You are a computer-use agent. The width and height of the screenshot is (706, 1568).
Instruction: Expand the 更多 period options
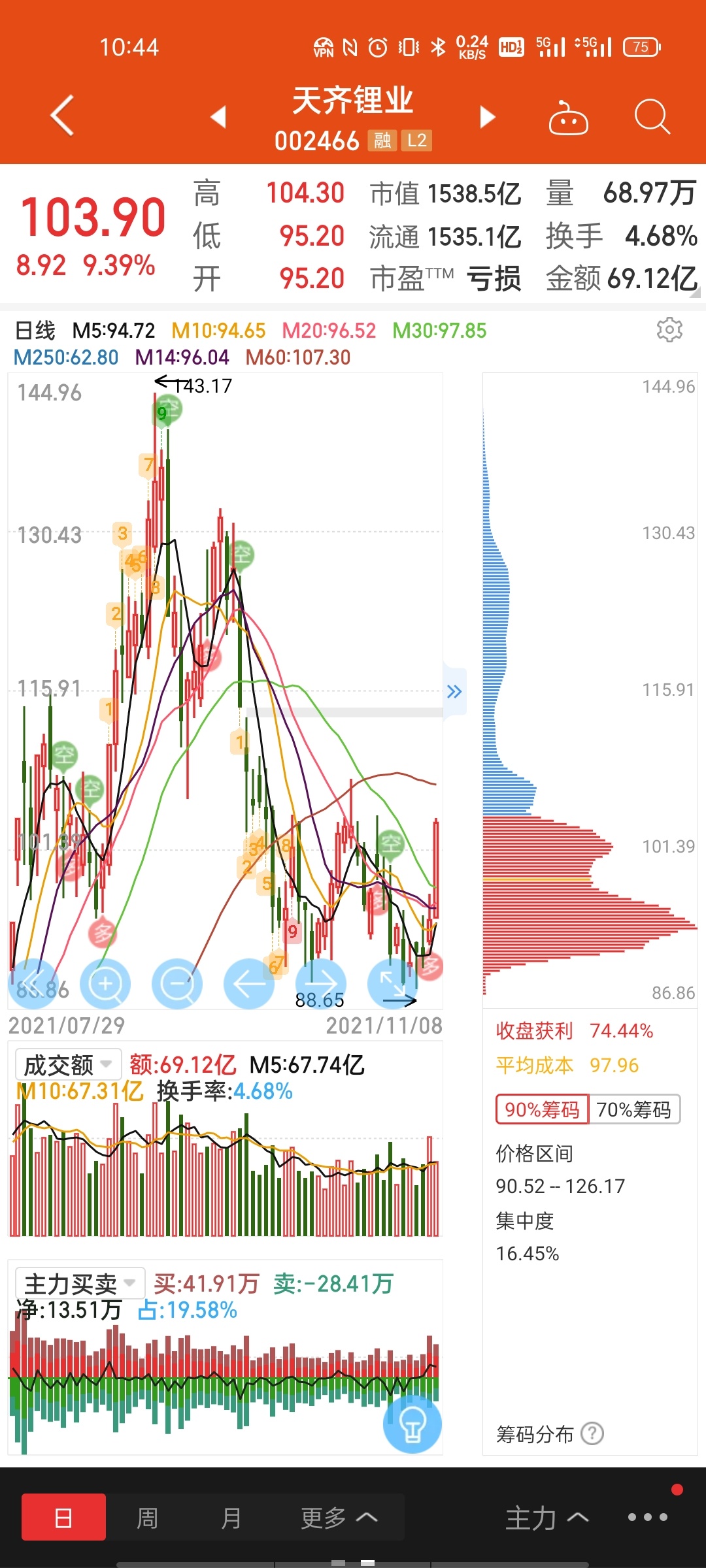(339, 1518)
